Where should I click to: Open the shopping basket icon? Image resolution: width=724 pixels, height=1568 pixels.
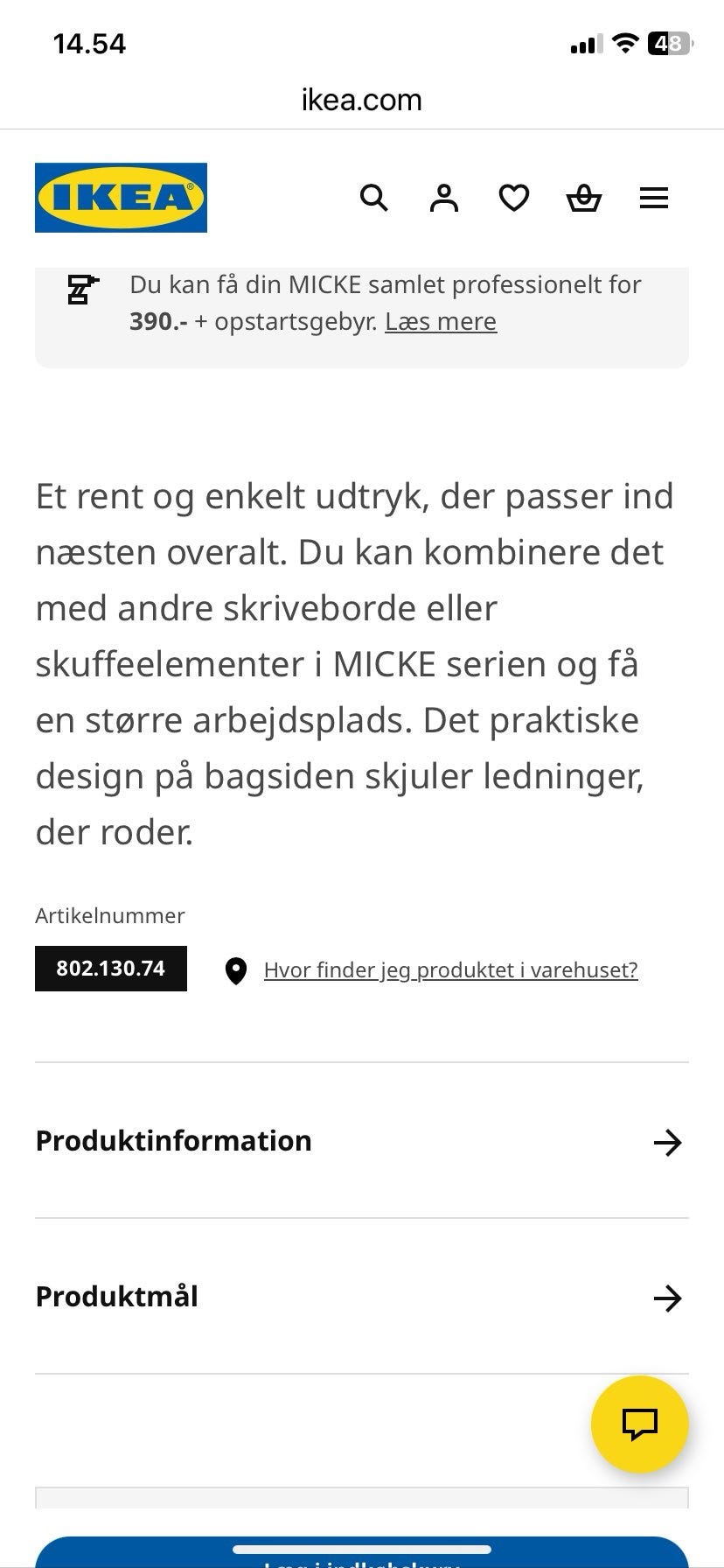(x=583, y=198)
